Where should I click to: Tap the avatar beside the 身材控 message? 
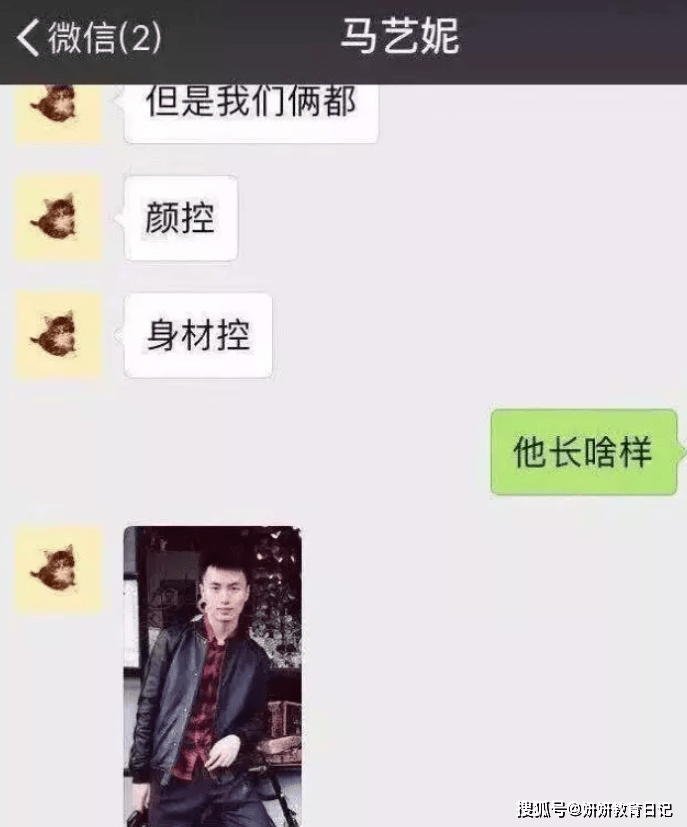click(x=58, y=335)
